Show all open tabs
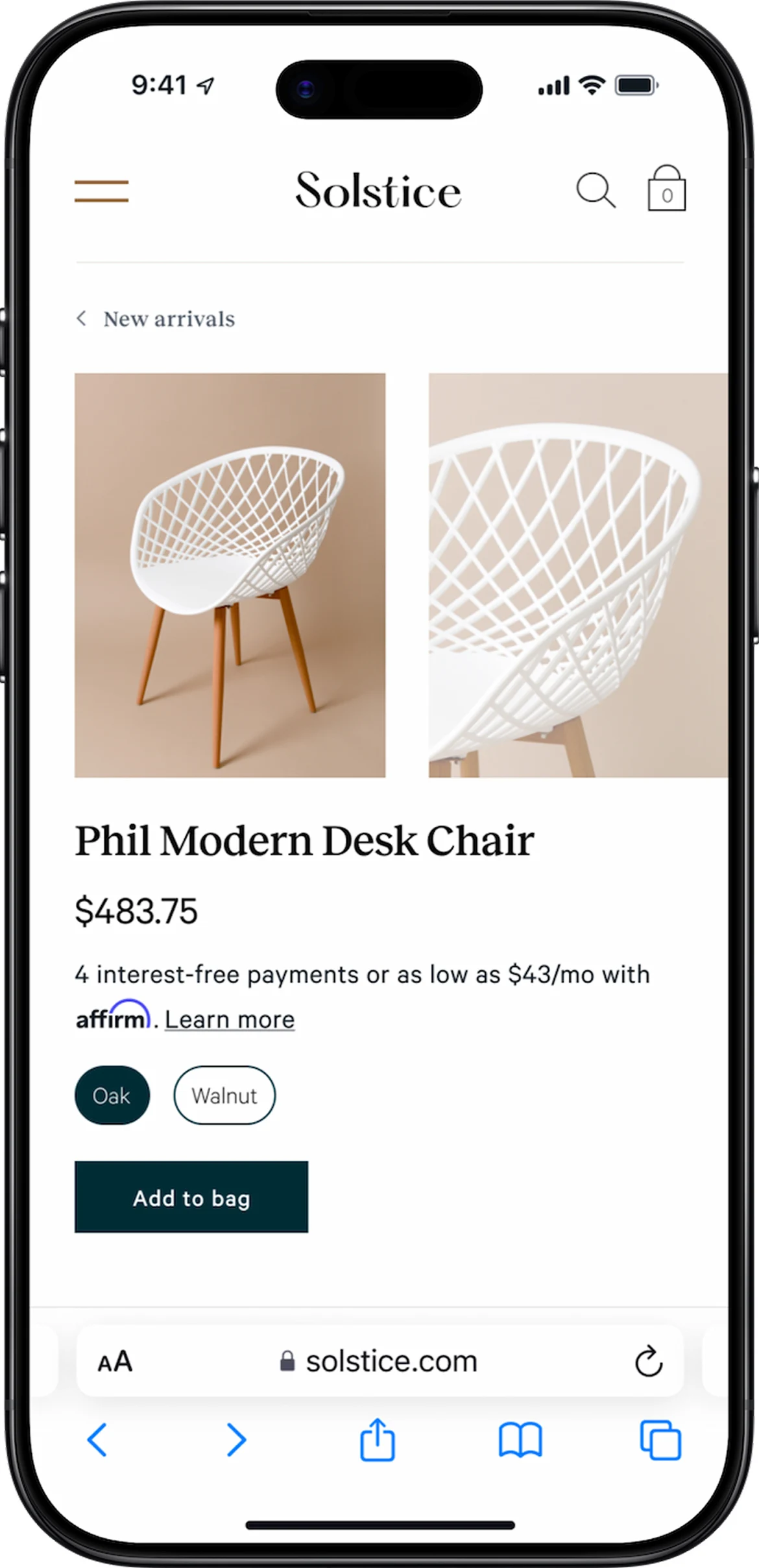The image size is (759, 1568). point(660,1440)
